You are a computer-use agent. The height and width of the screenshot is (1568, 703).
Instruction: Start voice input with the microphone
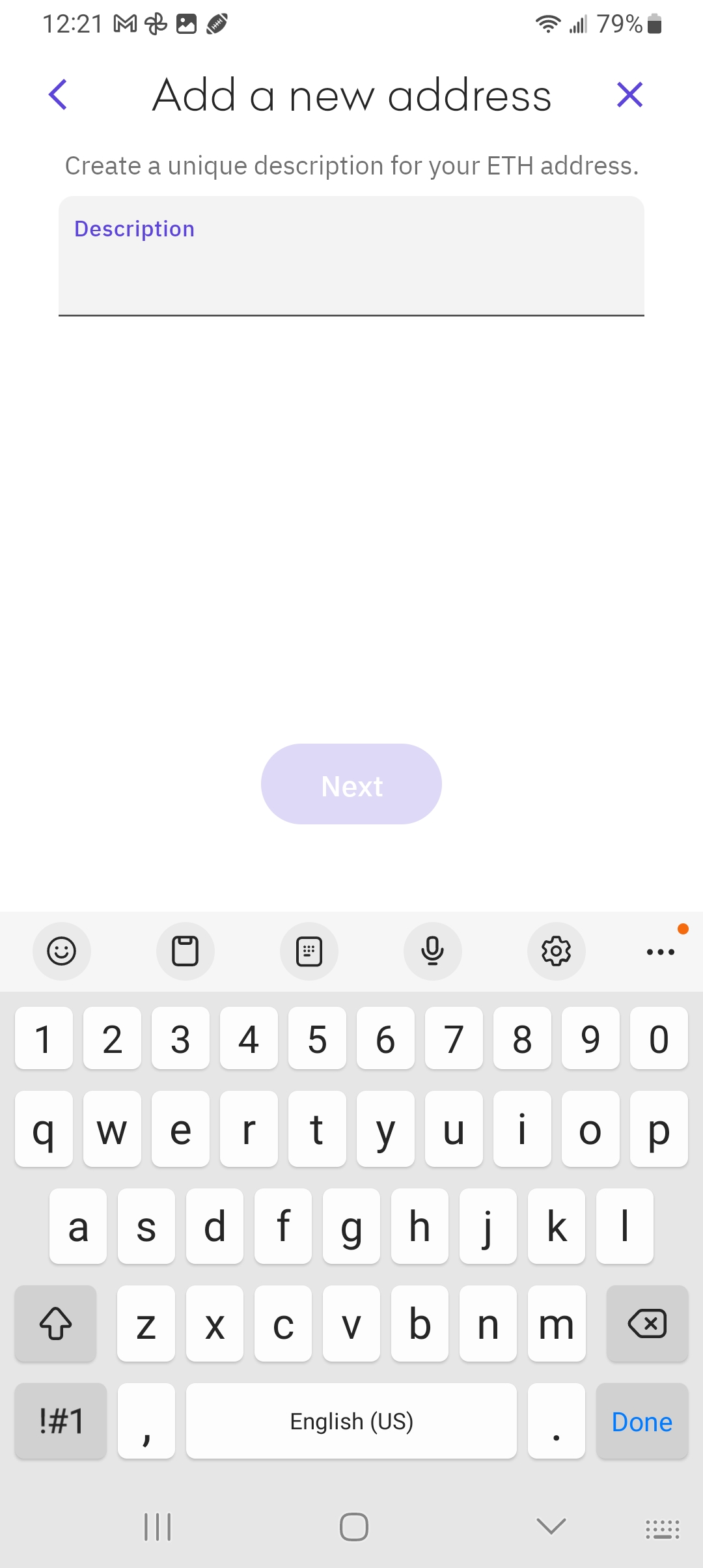click(x=433, y=951)
